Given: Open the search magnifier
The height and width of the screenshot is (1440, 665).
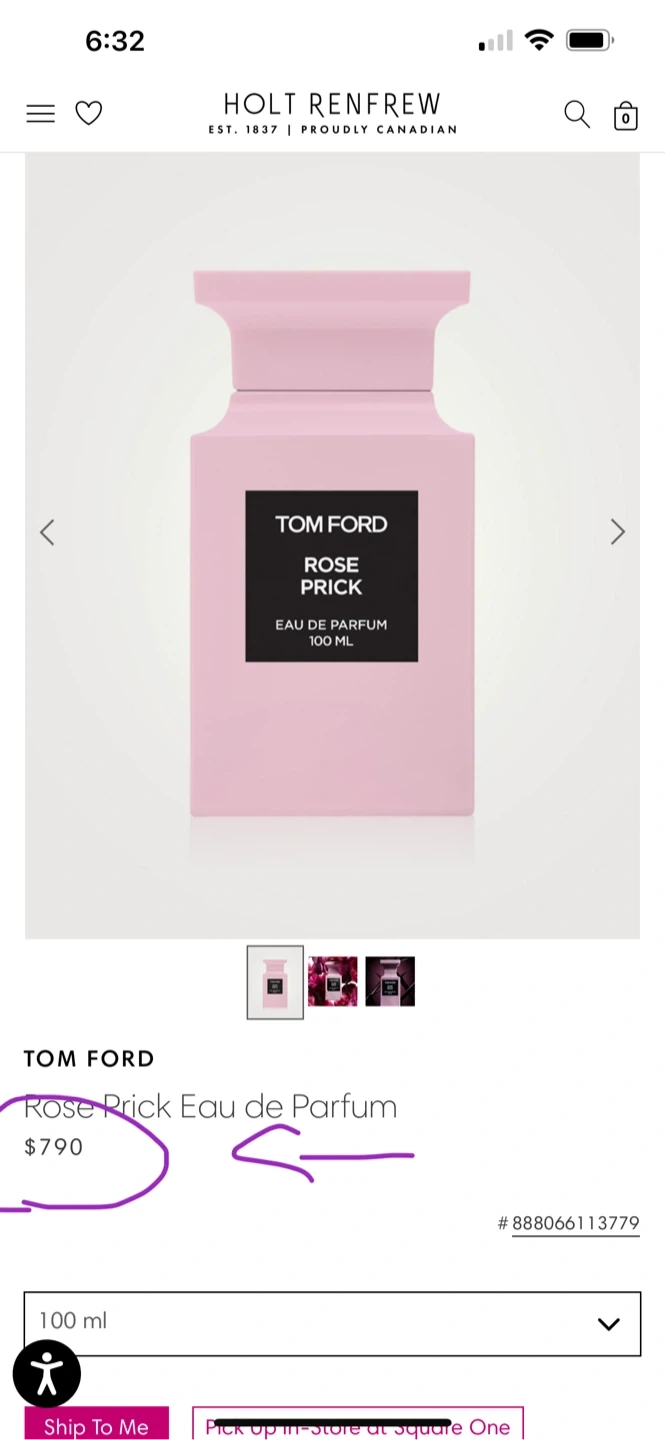Looking at the screenshot, I should [577, 114].
